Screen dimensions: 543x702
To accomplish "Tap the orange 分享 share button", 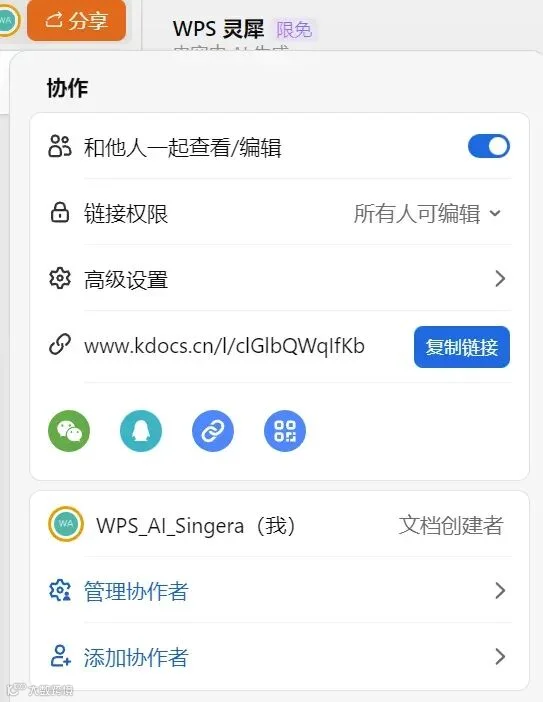I will click(77, 20).
